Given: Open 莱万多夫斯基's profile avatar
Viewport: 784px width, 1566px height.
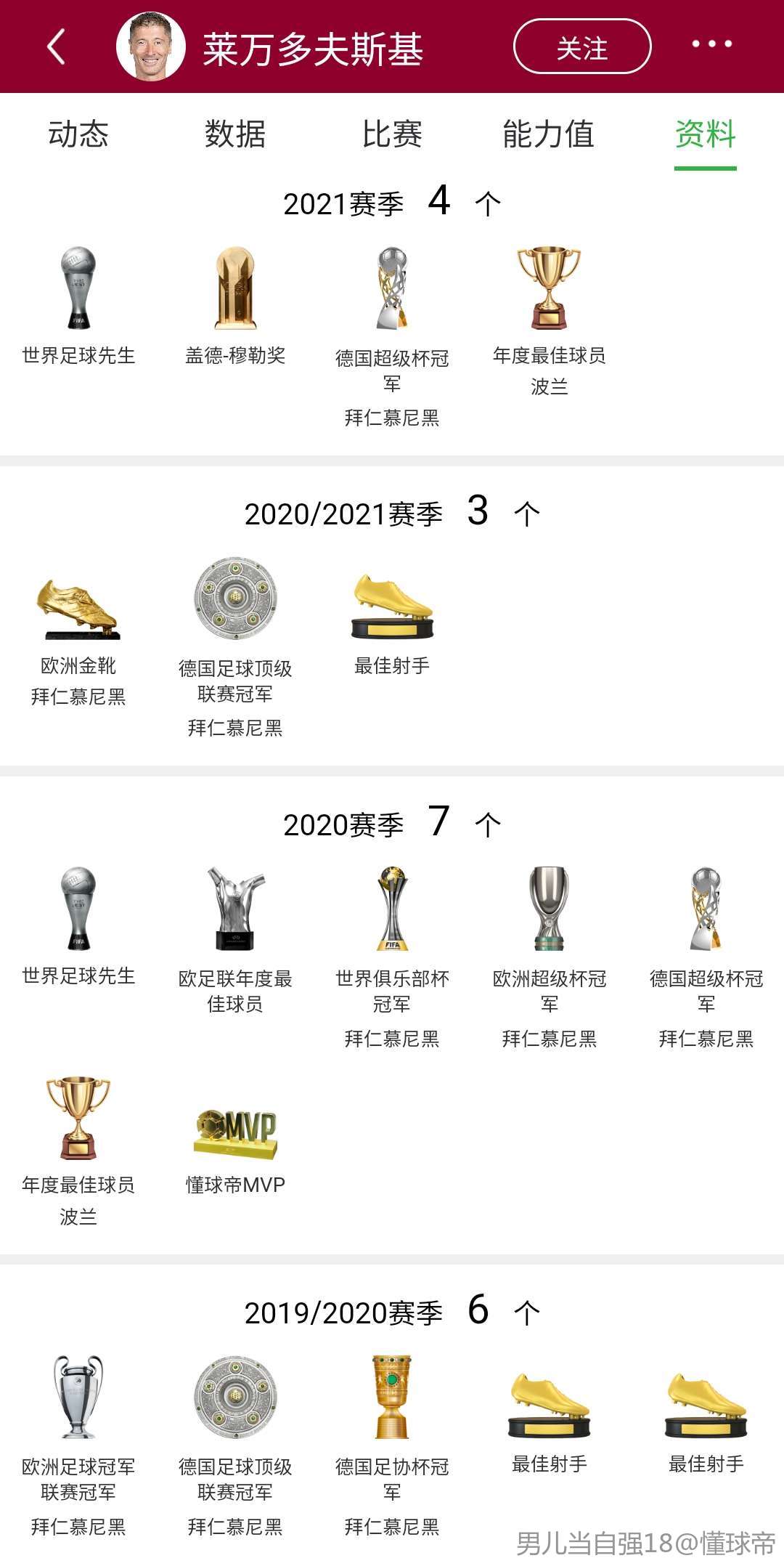Looking at the screenshot, I should pos(151,46).
